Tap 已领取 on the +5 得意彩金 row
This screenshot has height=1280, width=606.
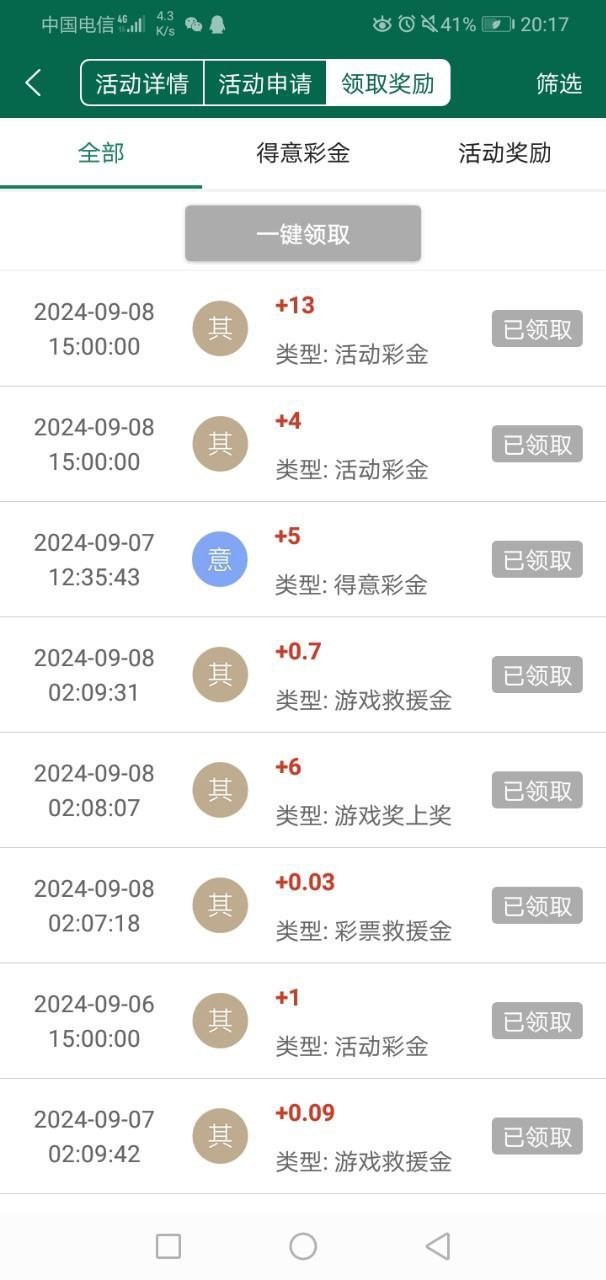[537, 560]
